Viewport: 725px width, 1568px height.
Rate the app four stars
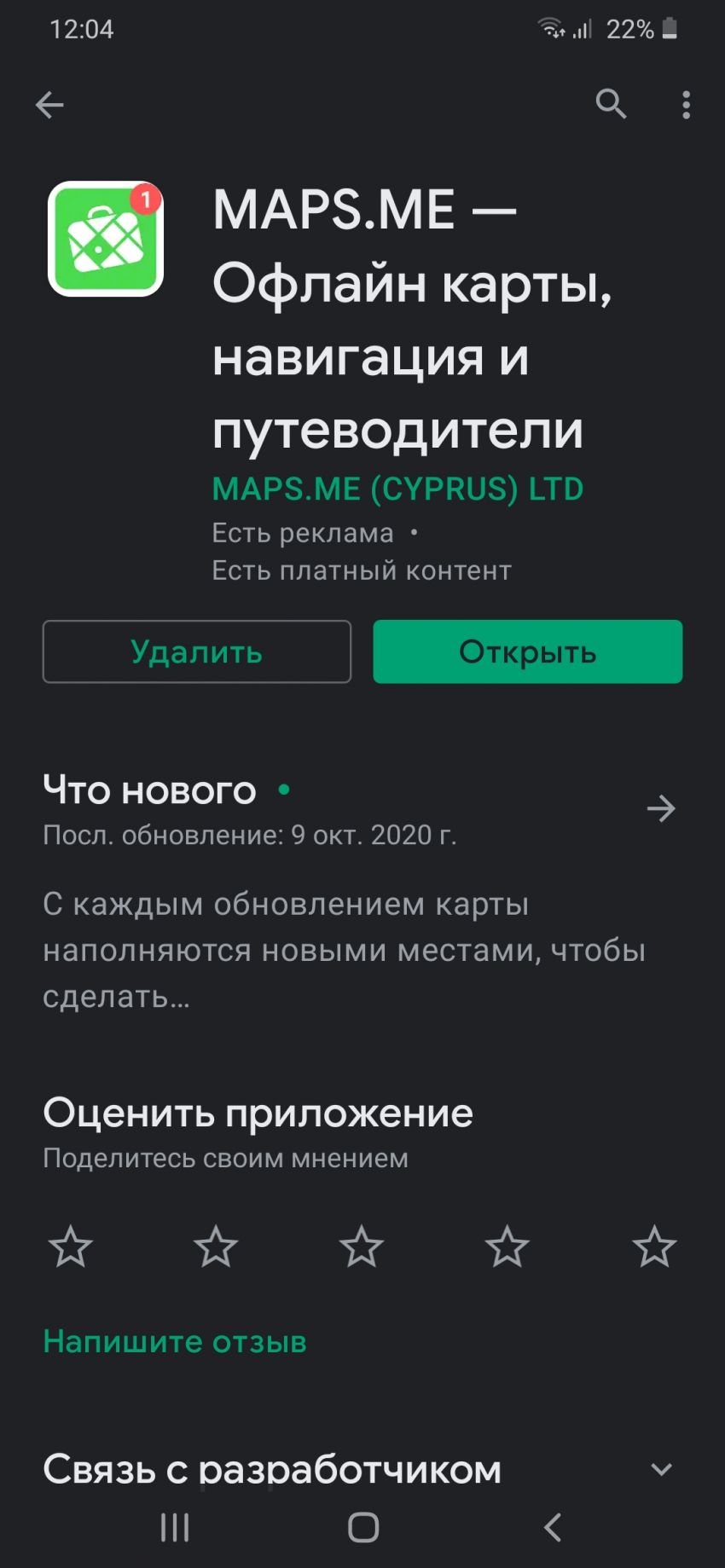pos(507,1247)
